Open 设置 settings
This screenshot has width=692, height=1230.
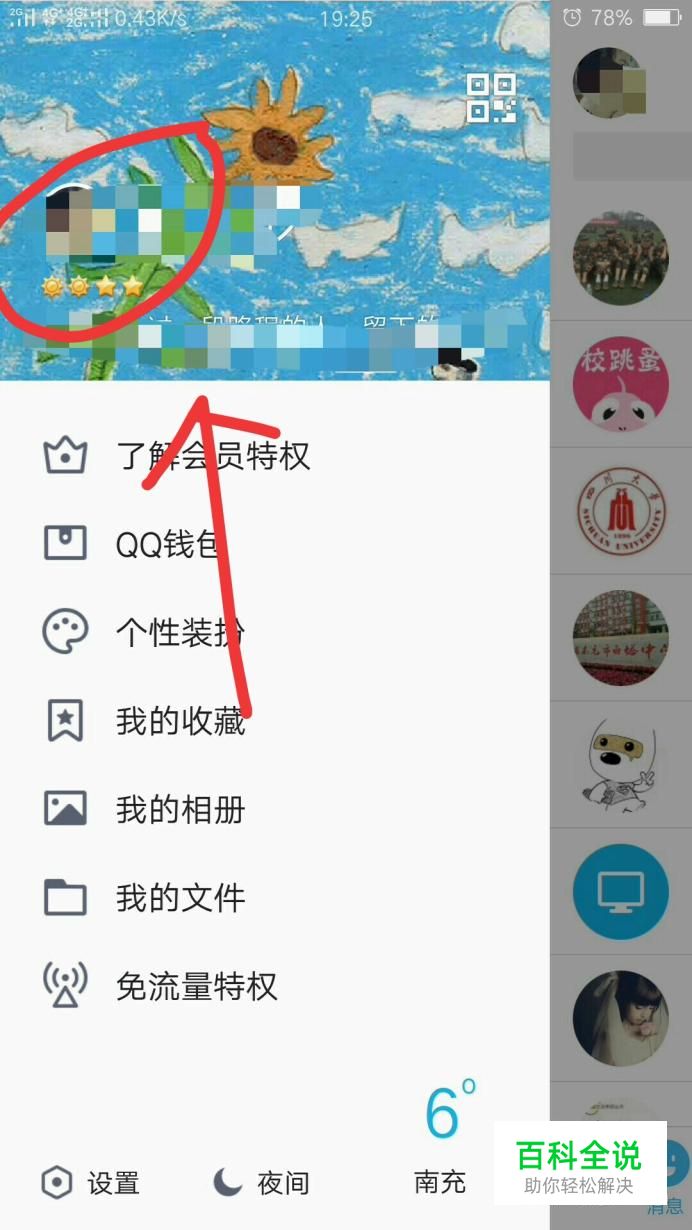90,1184
